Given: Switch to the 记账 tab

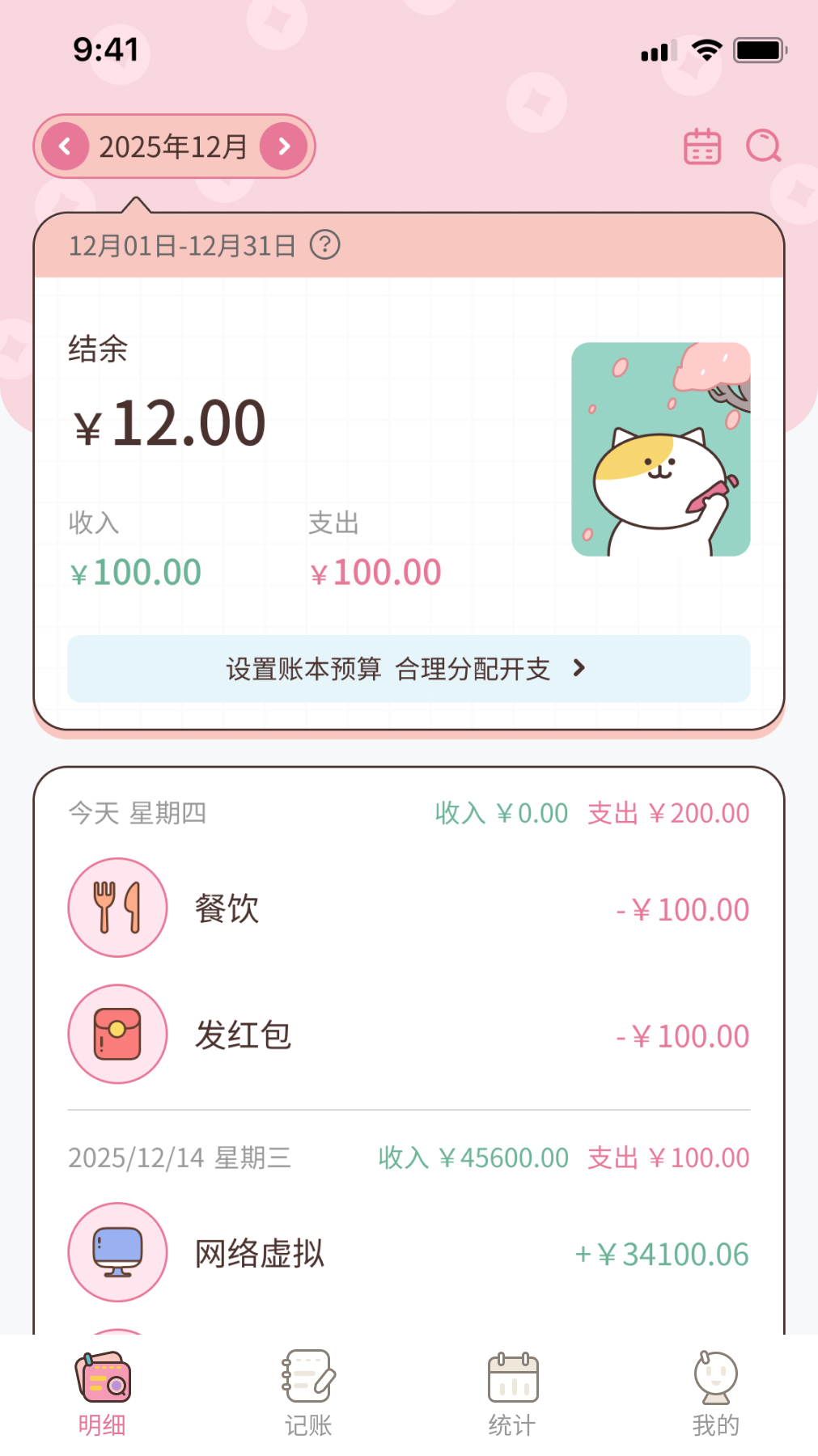Looking at the screenshot, I should point(308,1391).
